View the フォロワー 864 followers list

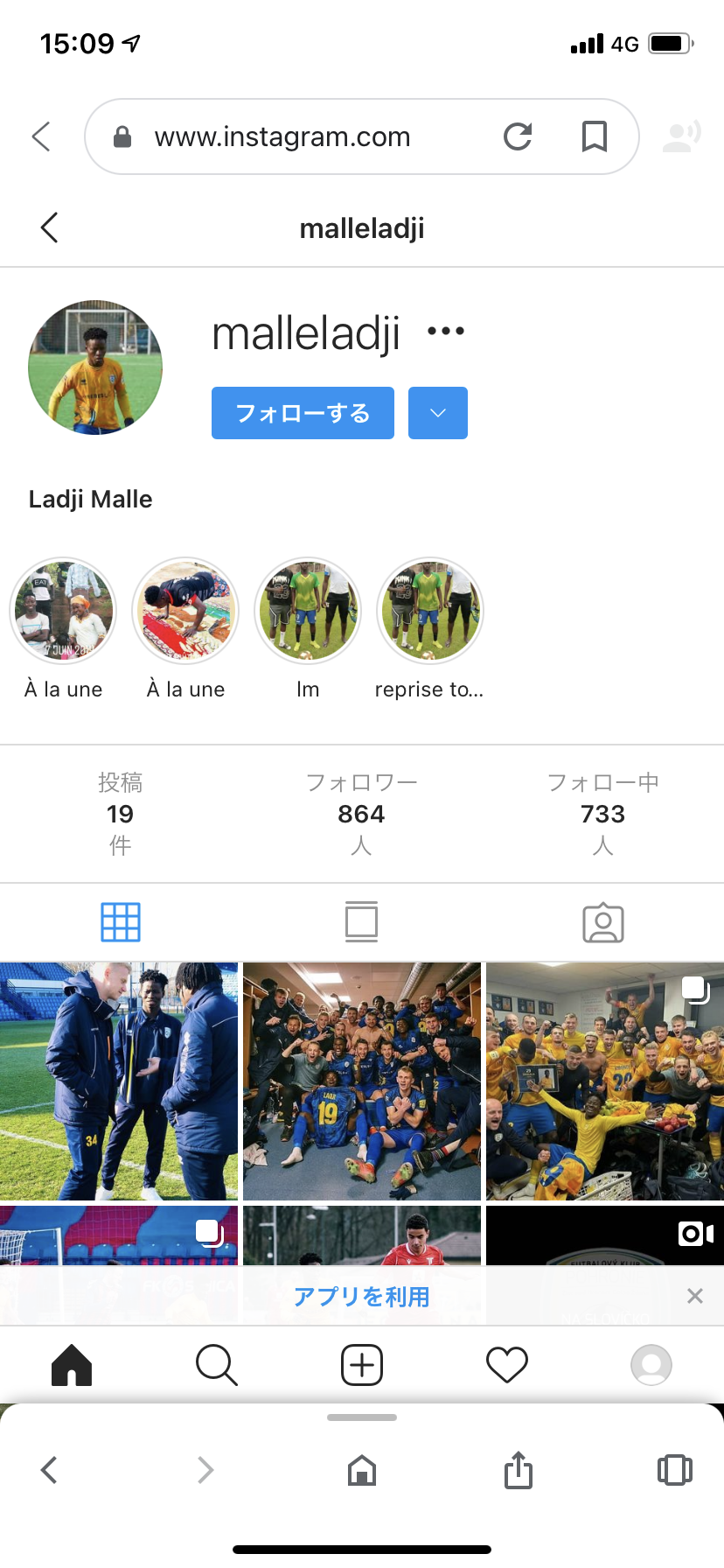361,814
